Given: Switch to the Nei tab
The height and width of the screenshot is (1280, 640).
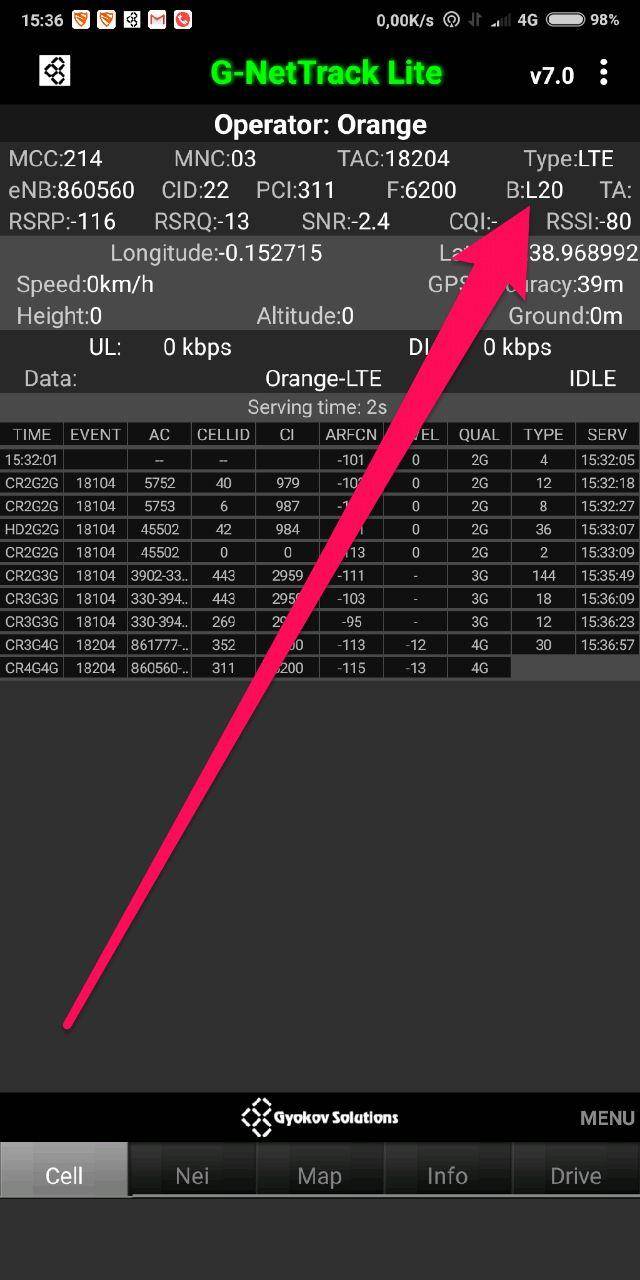Looking at the screenshot, I should 192,1175.
